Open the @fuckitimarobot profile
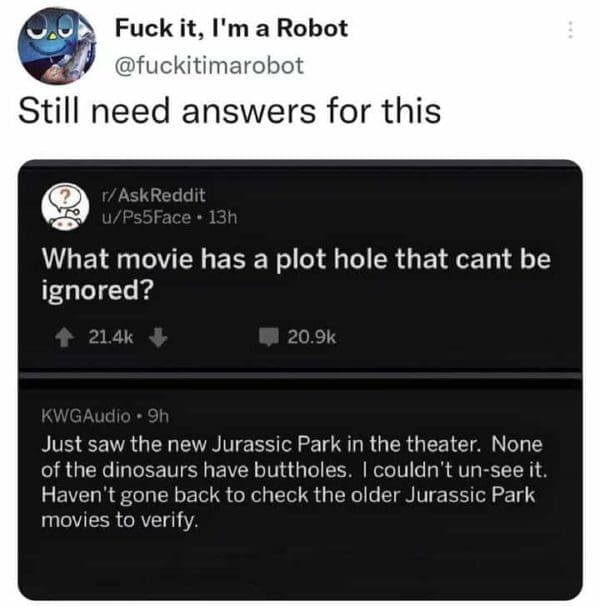 click(209, 66)
